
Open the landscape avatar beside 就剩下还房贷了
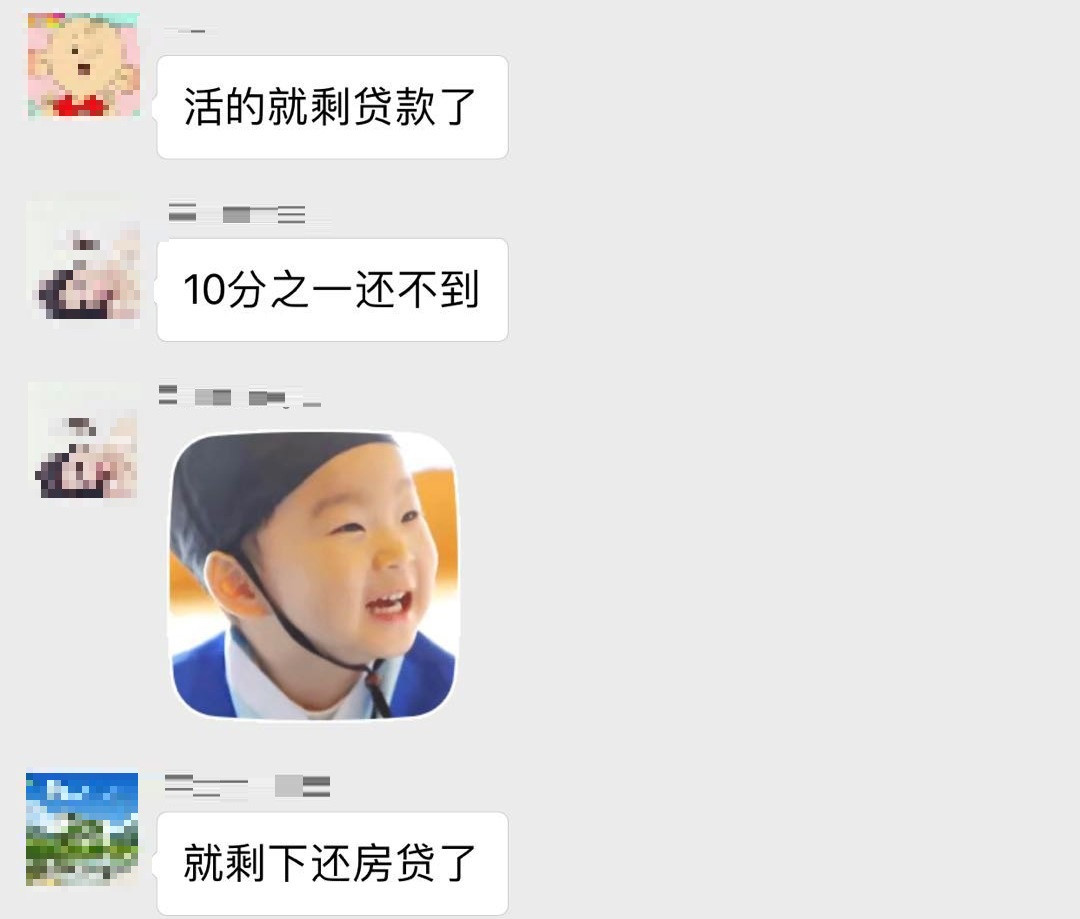tap(82, 828)
